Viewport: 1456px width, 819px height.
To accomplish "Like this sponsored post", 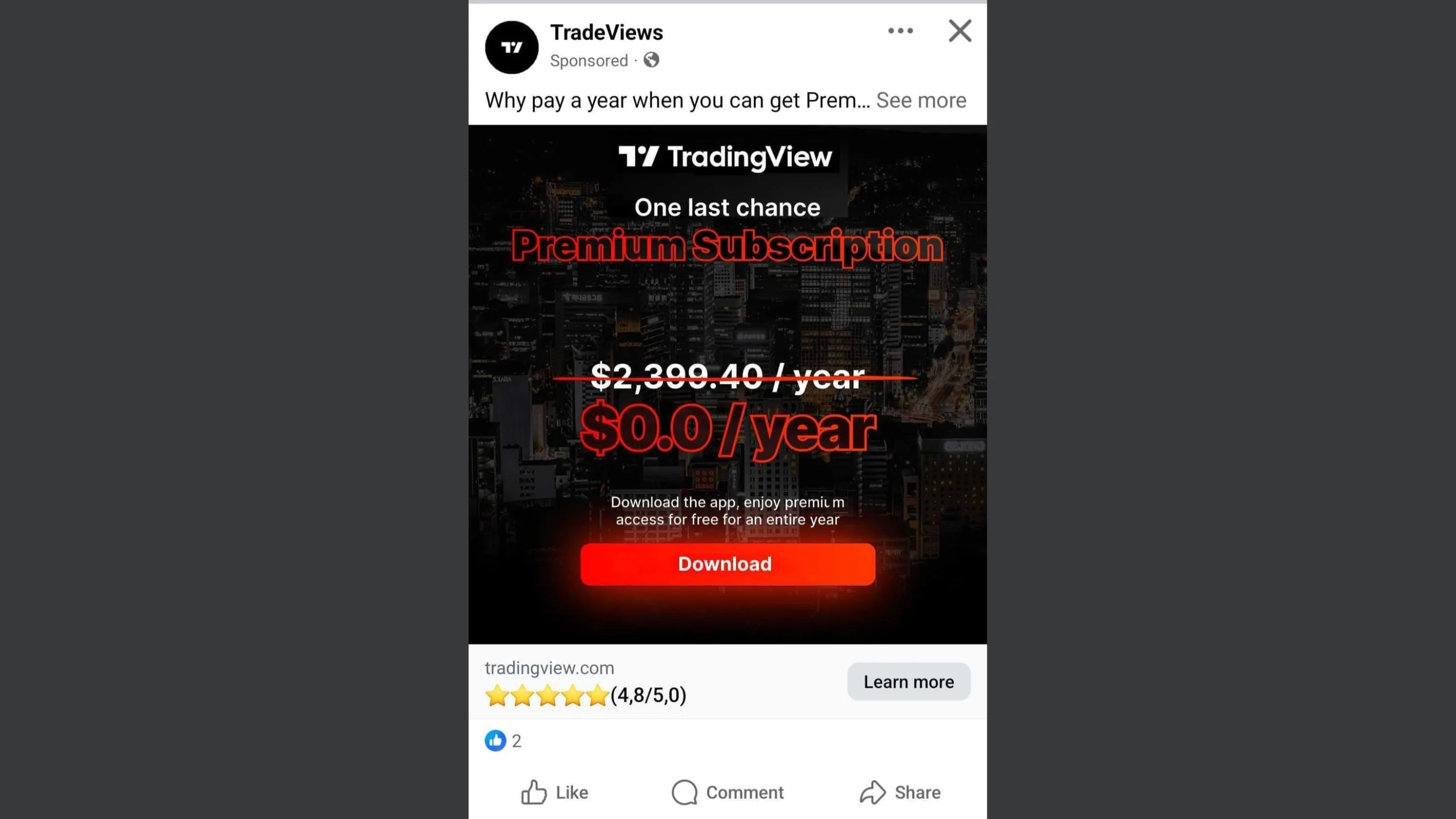I will (x=555, y=792).
